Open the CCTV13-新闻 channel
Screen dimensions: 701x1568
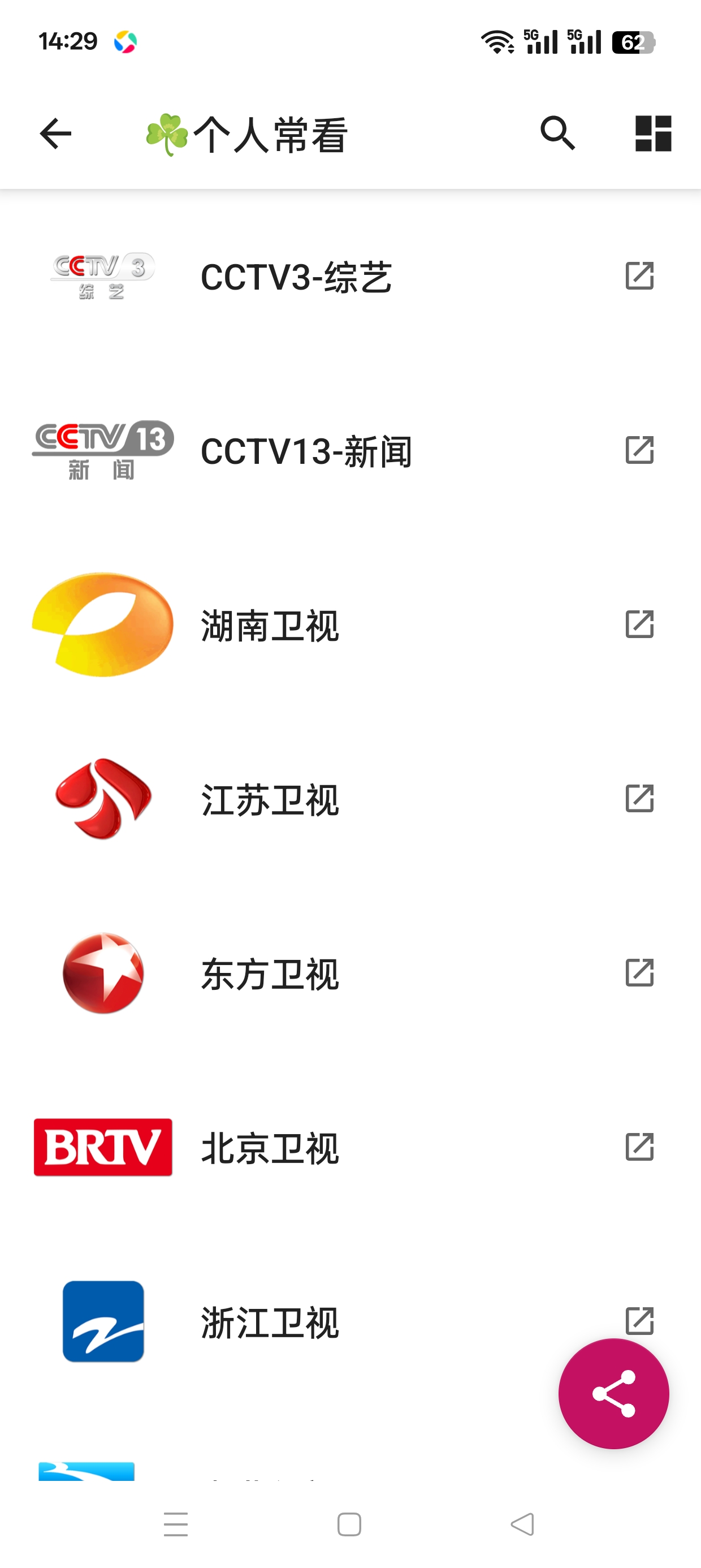[x=350, y=450]
